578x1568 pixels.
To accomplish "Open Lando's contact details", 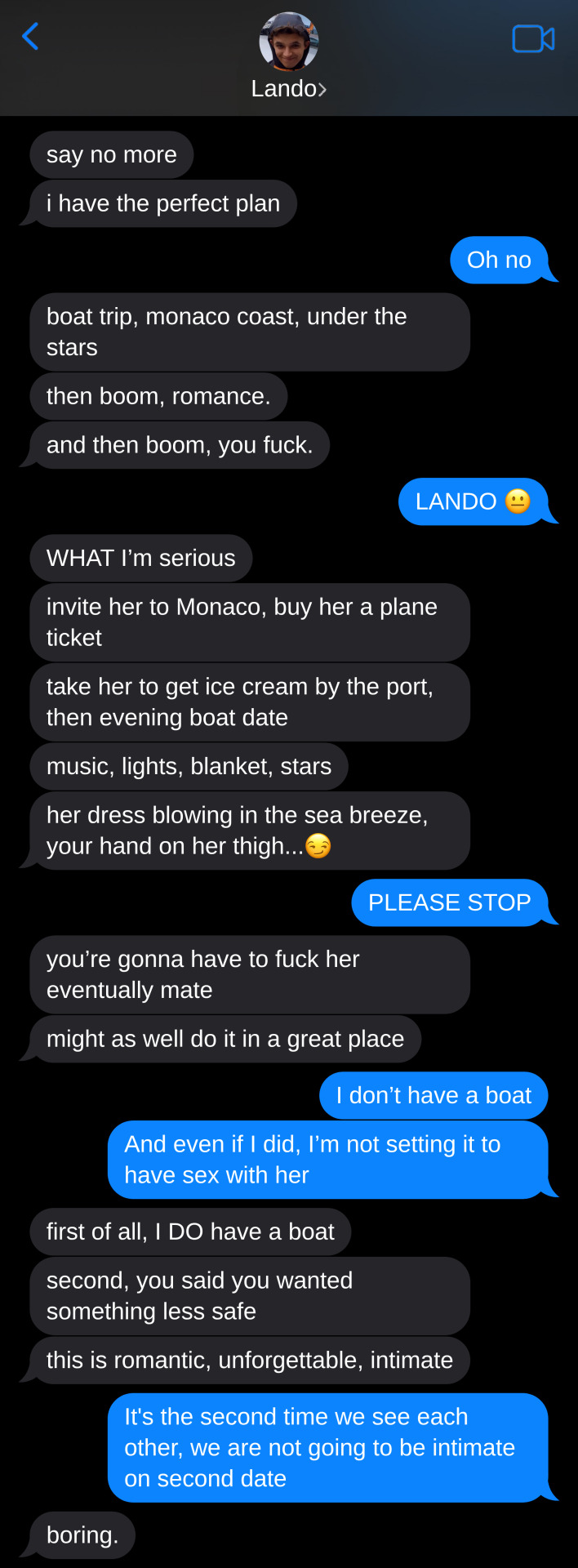I will pos(288,88).
